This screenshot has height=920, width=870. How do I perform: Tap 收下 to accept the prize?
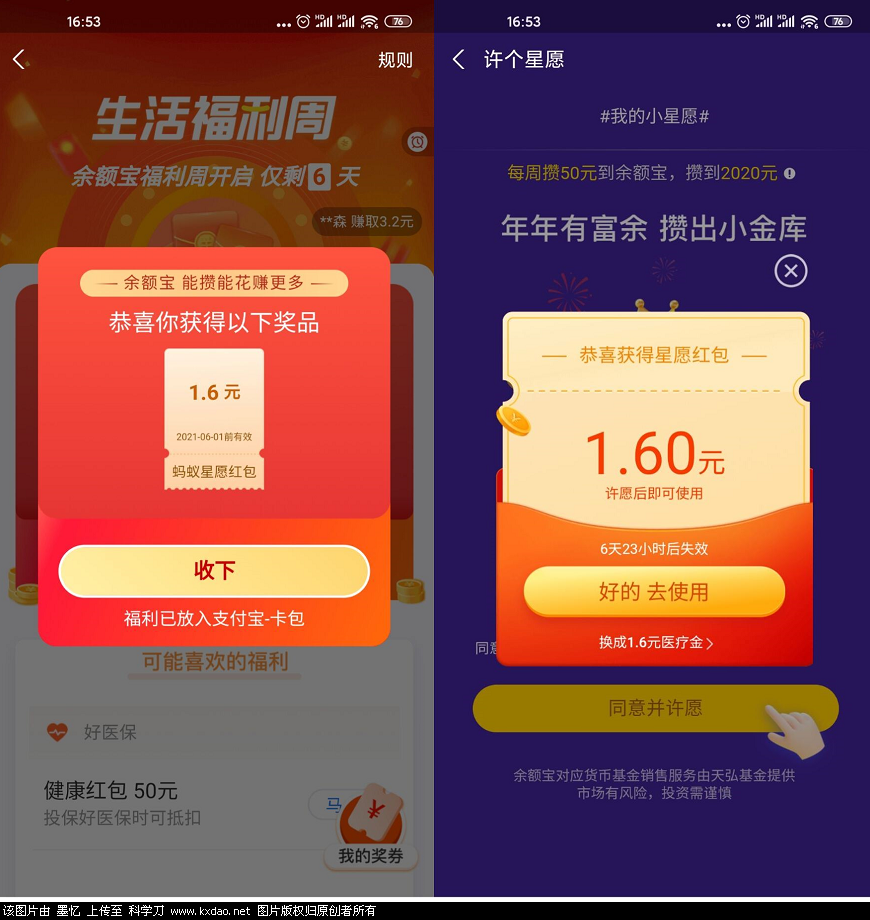(x=214, y=571)
